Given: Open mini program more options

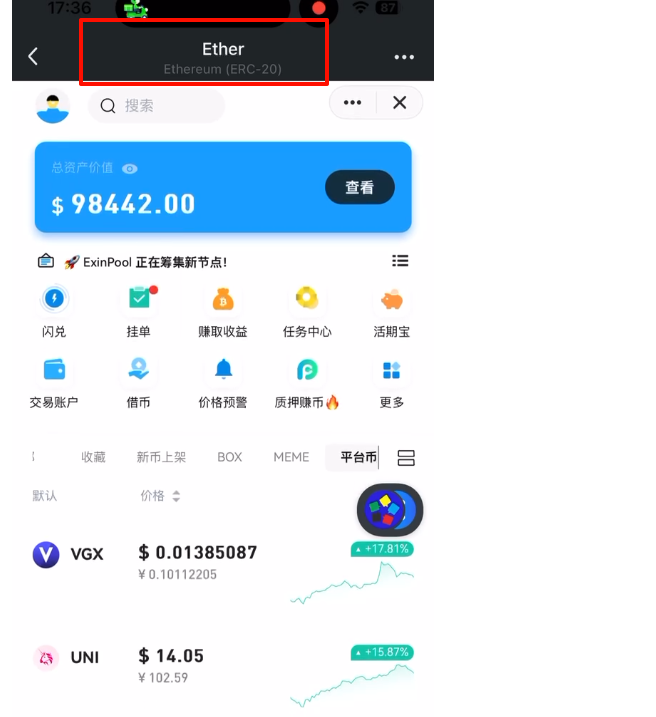Looking at the screenshot, I should click(x=352, y=102).
